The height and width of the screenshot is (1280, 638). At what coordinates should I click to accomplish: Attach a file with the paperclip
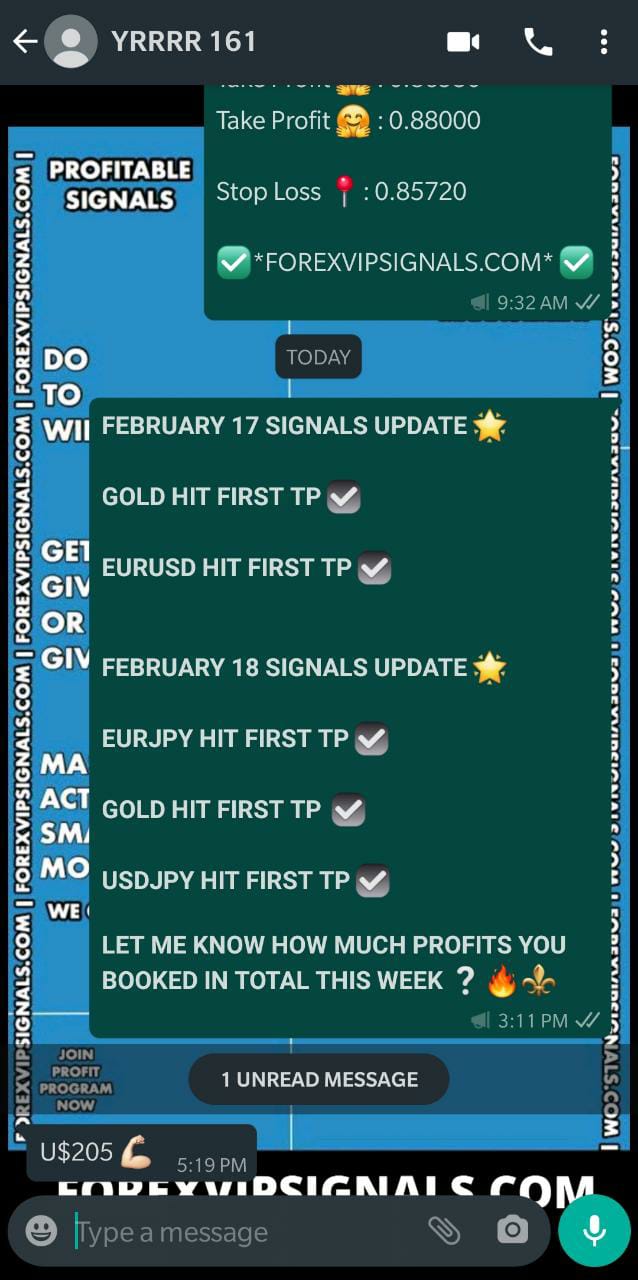(443, 1230)
